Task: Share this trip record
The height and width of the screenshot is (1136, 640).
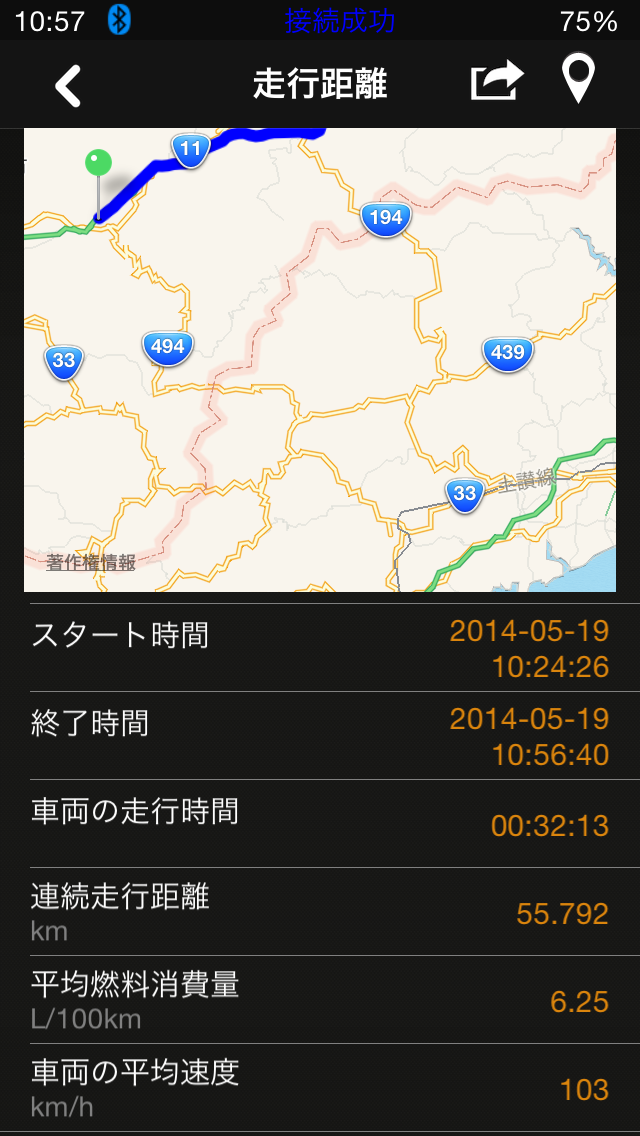Action: pyautogui.click(x=497, y=82)
